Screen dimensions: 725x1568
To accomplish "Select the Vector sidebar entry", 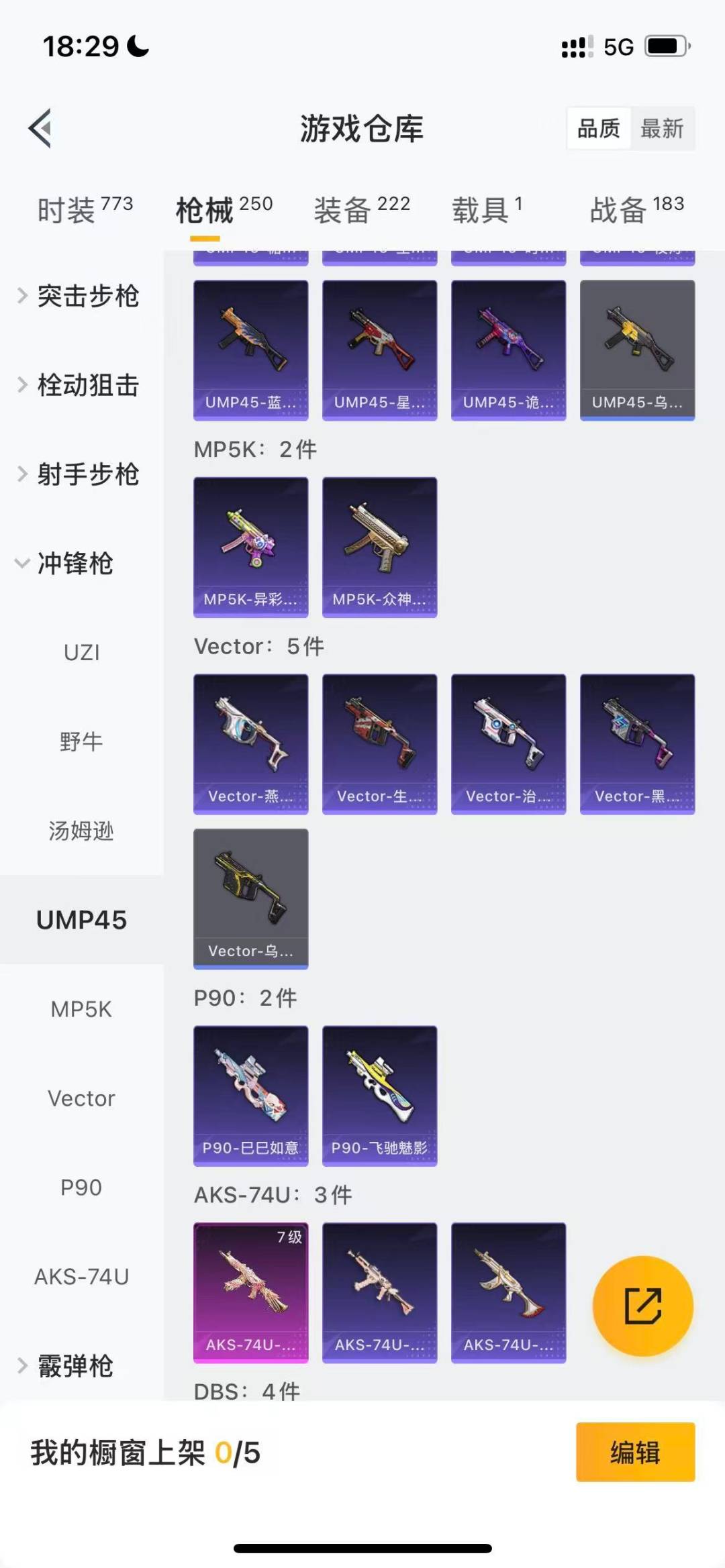I will tap(81, 1098).
